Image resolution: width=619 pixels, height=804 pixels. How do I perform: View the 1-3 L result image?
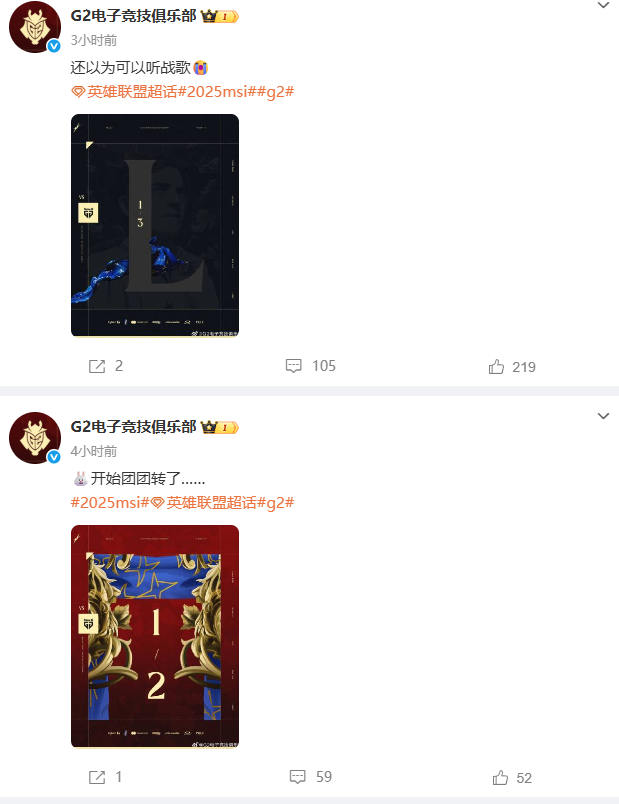[155, 225]
